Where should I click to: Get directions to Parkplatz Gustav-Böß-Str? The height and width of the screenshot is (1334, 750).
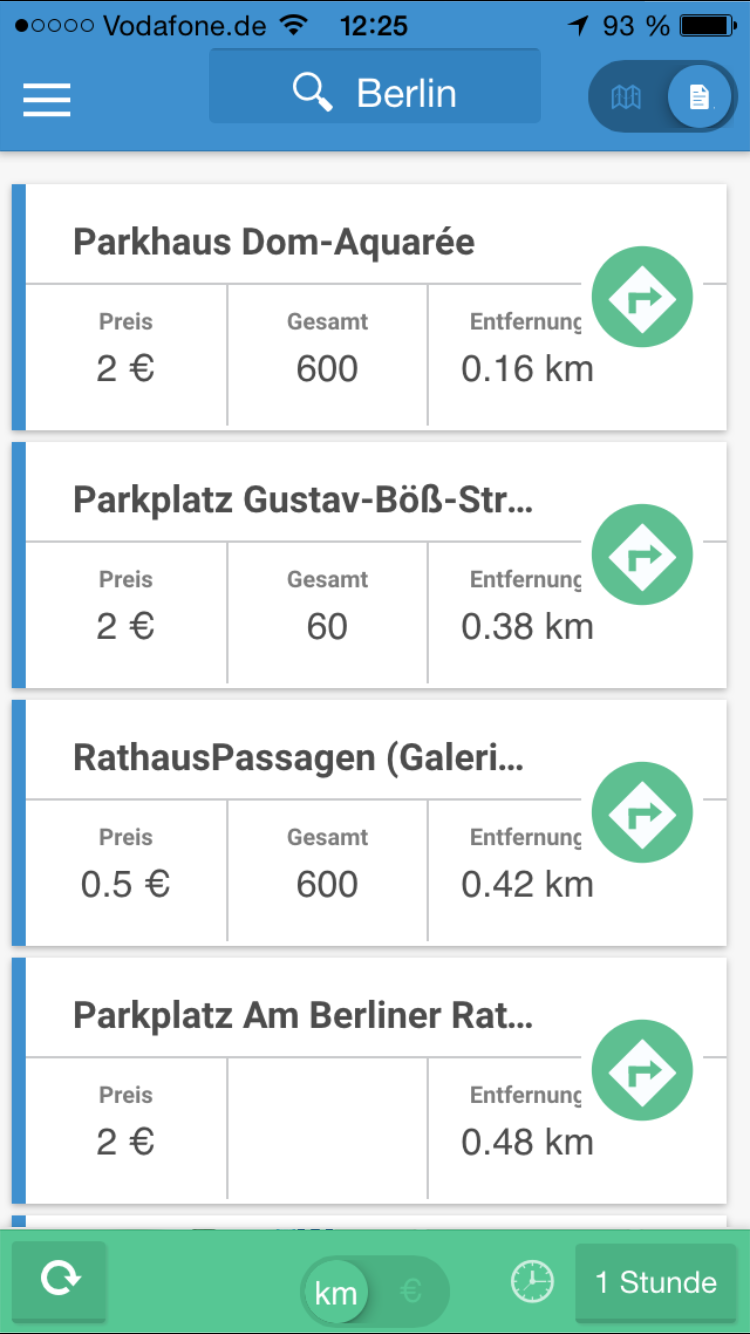tap(642, 555)
